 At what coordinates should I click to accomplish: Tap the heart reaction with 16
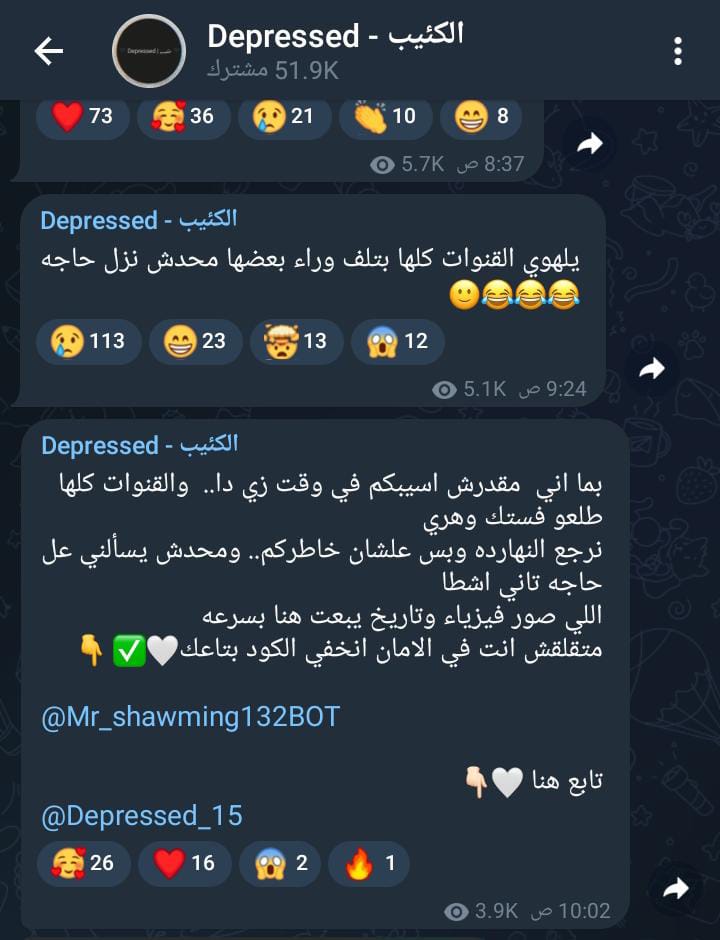(184, 862)
